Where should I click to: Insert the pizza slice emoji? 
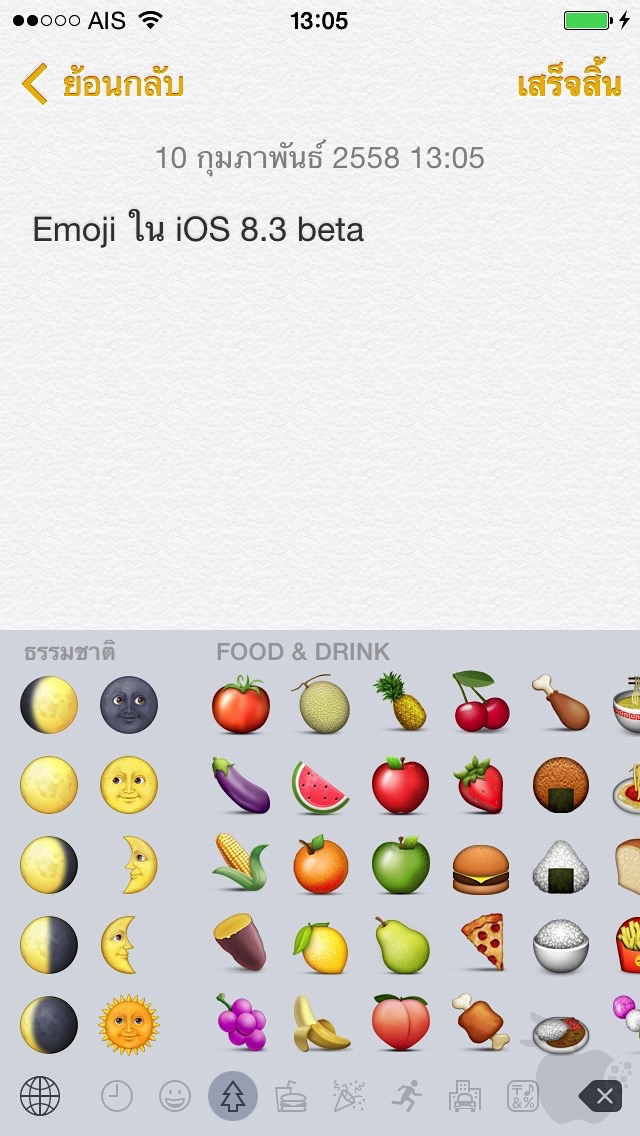click(x=483, y=942)
